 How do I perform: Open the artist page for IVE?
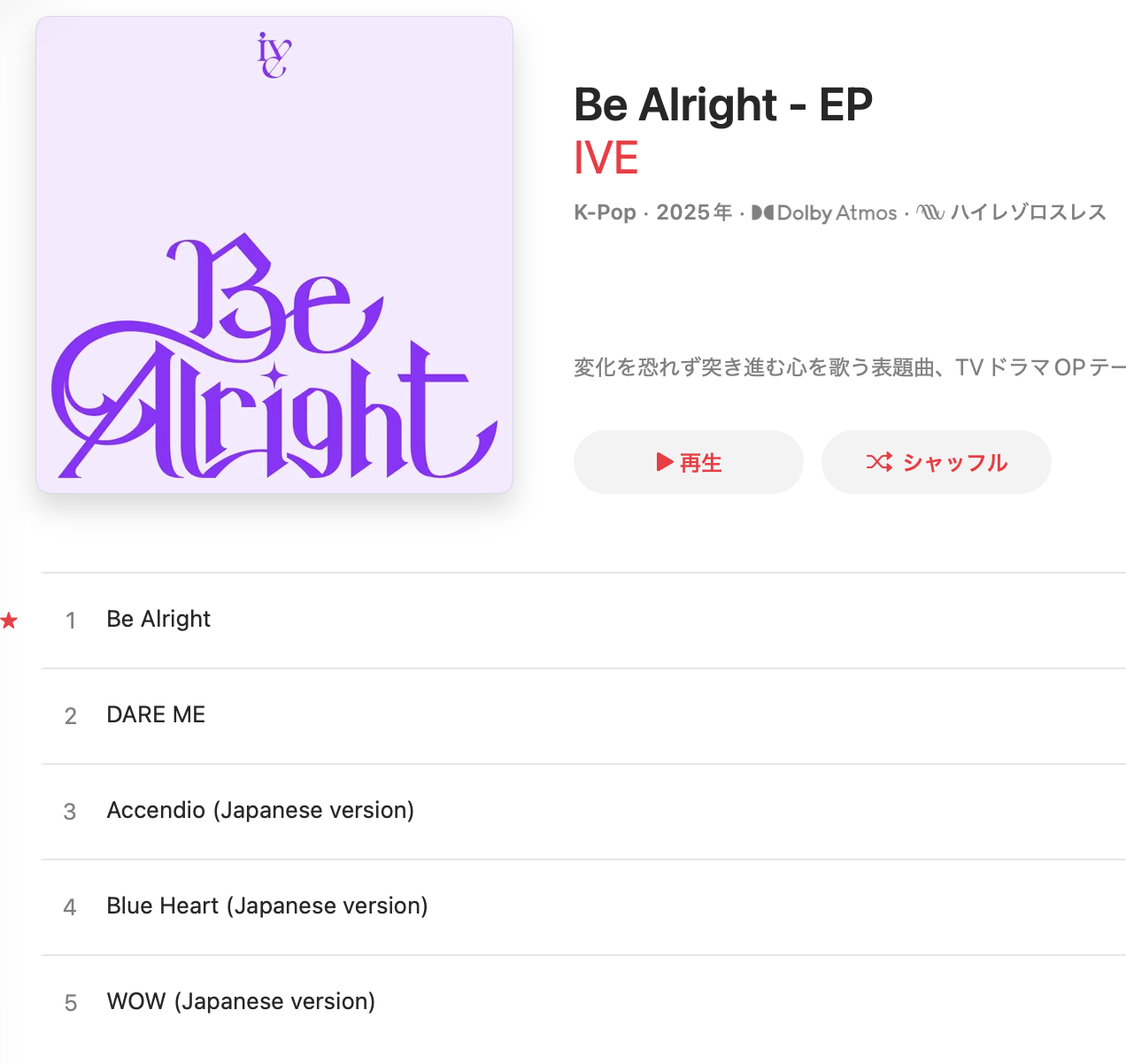(x=606, y=158)
